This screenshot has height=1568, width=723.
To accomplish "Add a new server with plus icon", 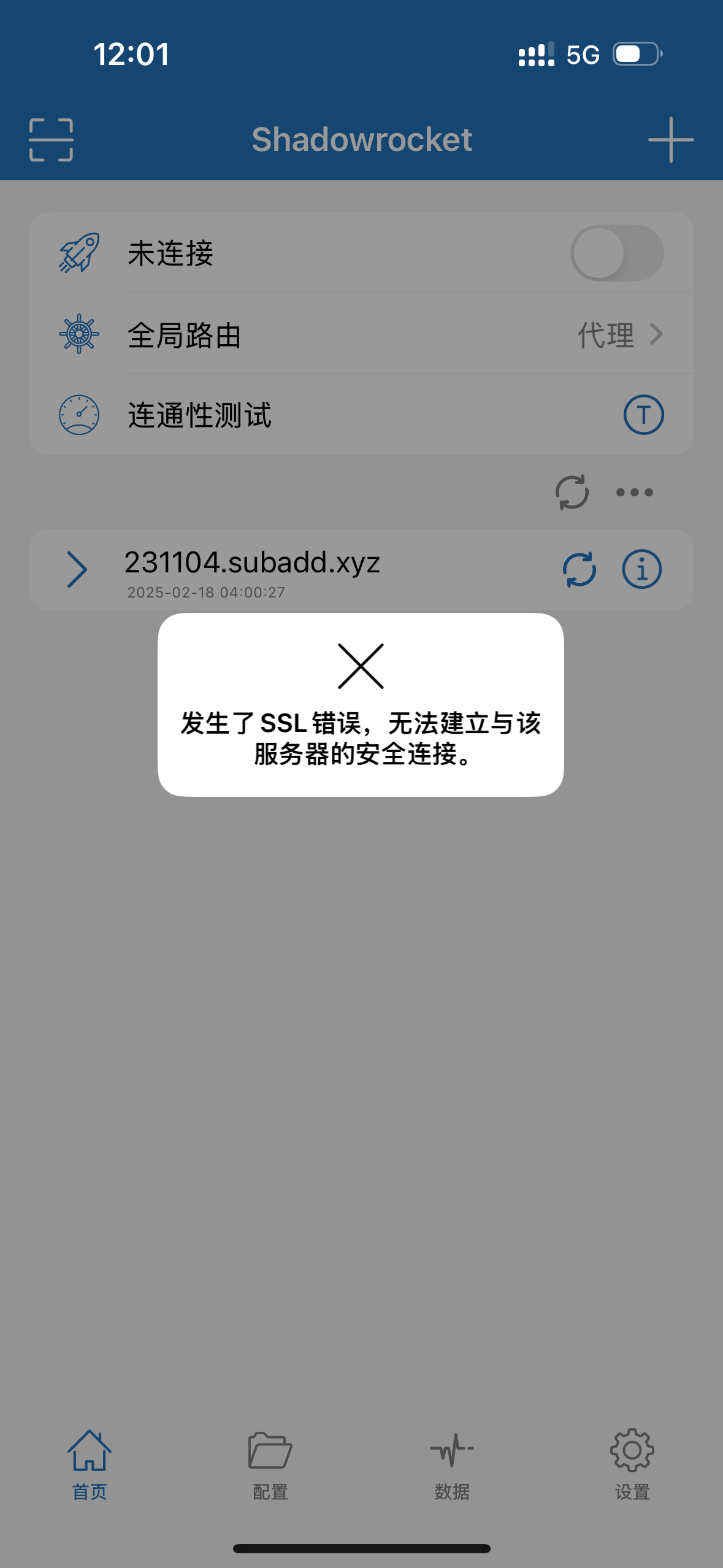I will coord(671,140).
